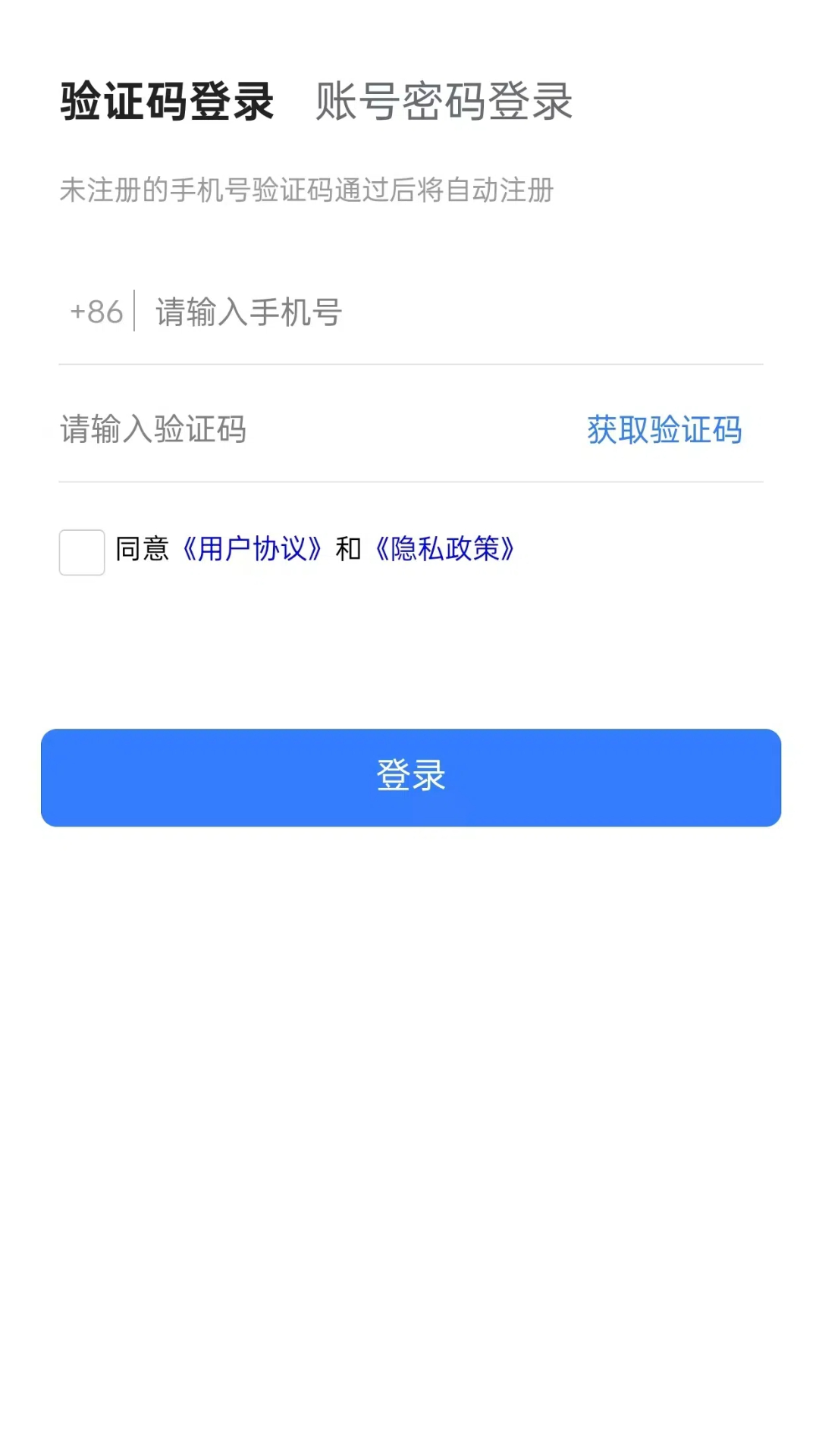This screenshot has width=819, height=1456.
Task: Tap the blue 登录 button
Action: [x=411, y=777]
